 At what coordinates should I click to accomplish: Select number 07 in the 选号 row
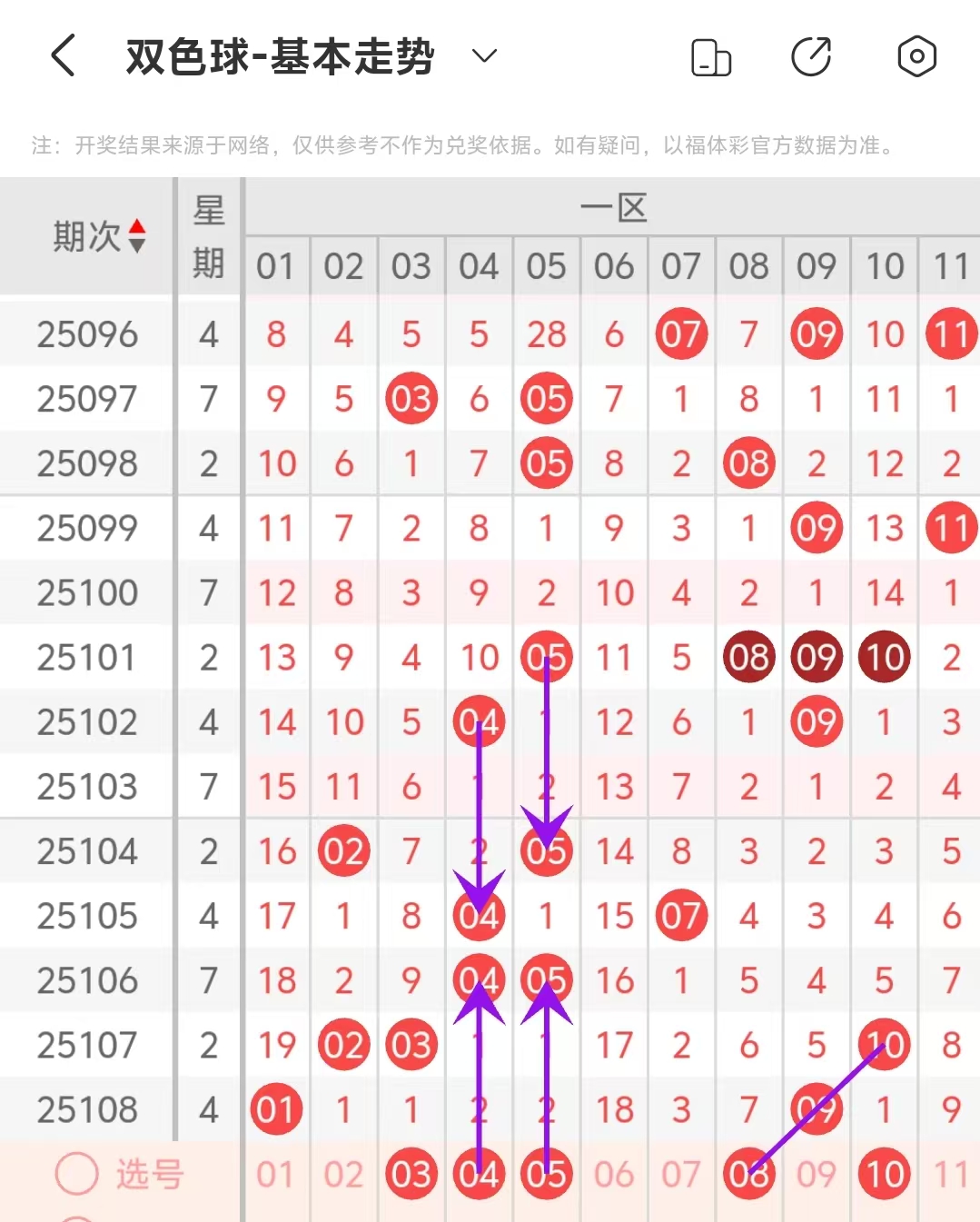point(681,1174)
